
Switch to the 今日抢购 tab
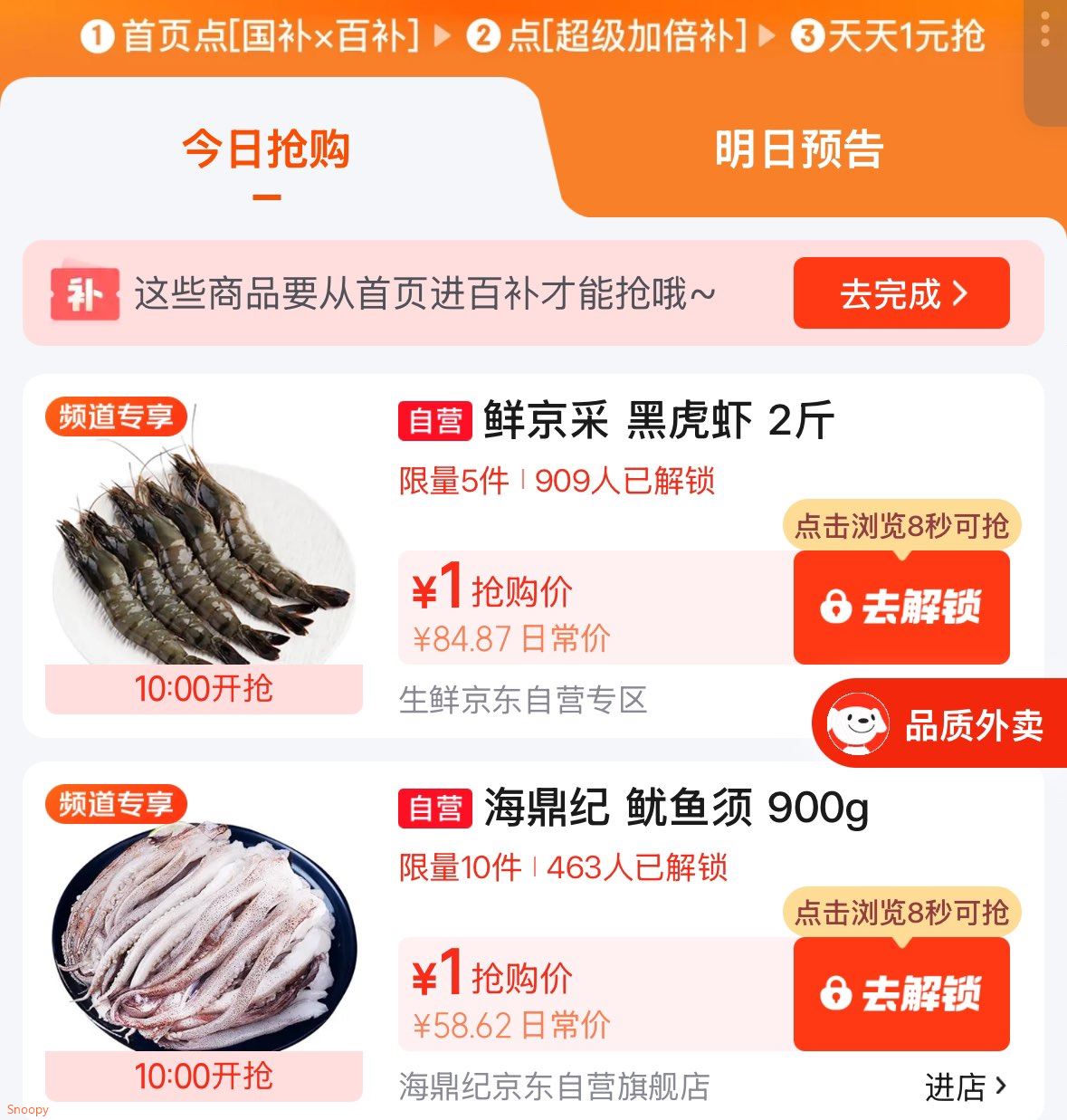click(266, 150)
